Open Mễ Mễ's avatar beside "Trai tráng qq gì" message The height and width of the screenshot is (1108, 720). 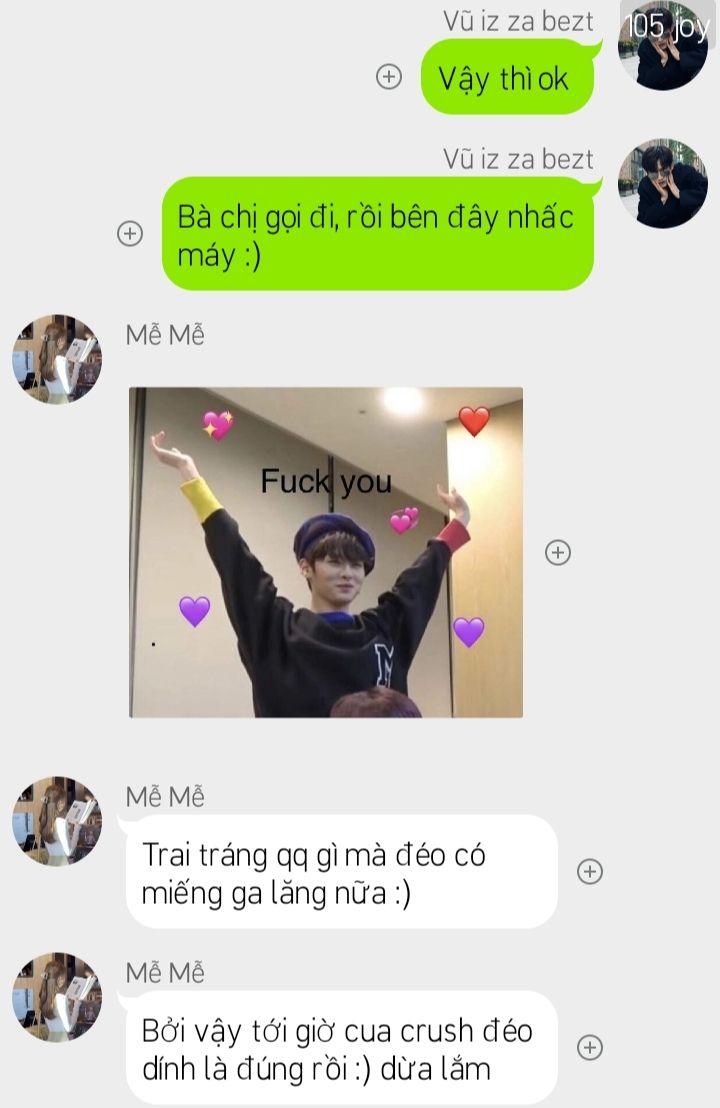pos(57,822)
